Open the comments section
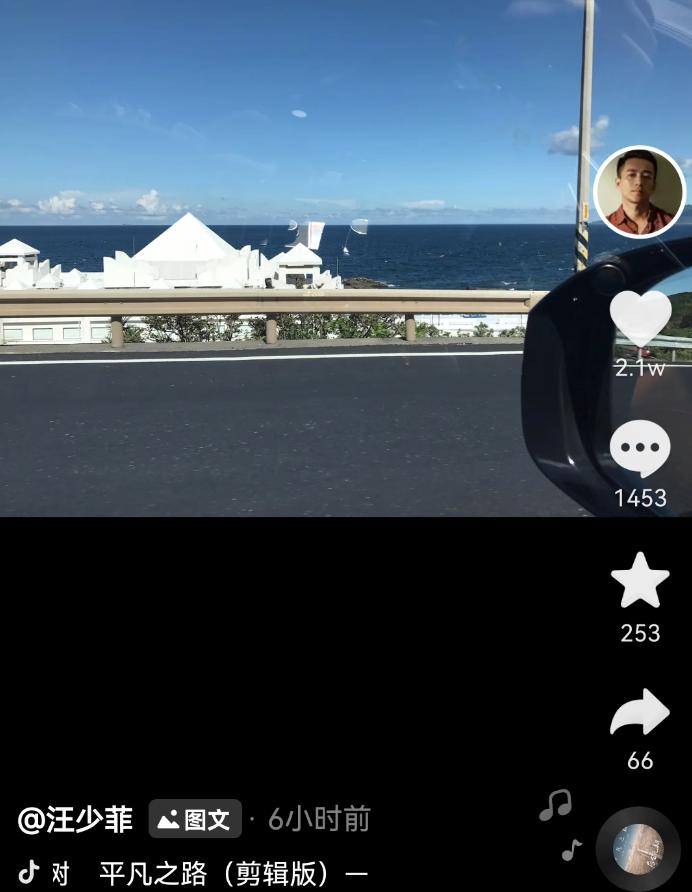Screen dimensions: 692x892 tap(640, 449)
